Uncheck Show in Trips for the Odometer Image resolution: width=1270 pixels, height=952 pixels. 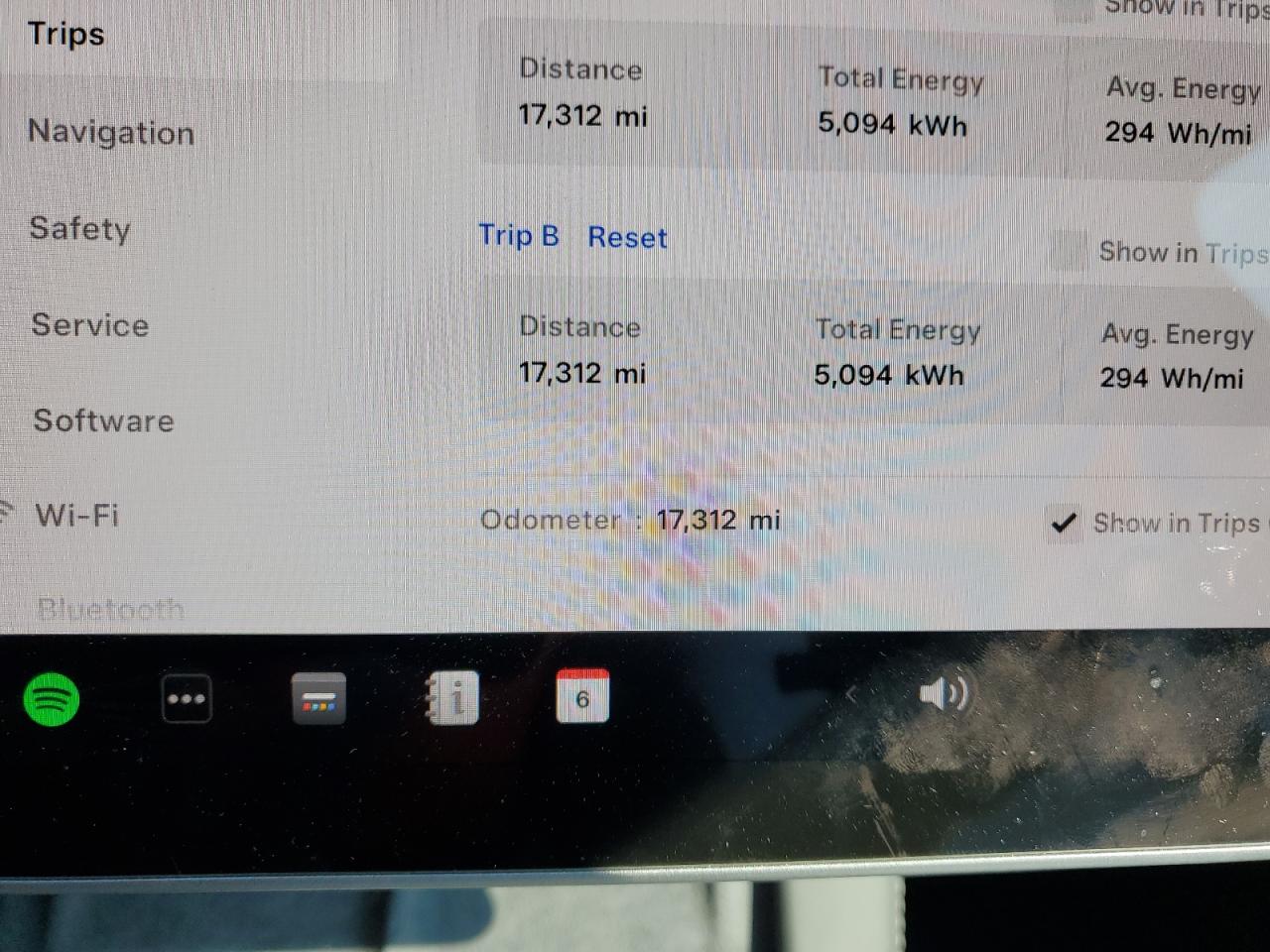point(1064,523)
